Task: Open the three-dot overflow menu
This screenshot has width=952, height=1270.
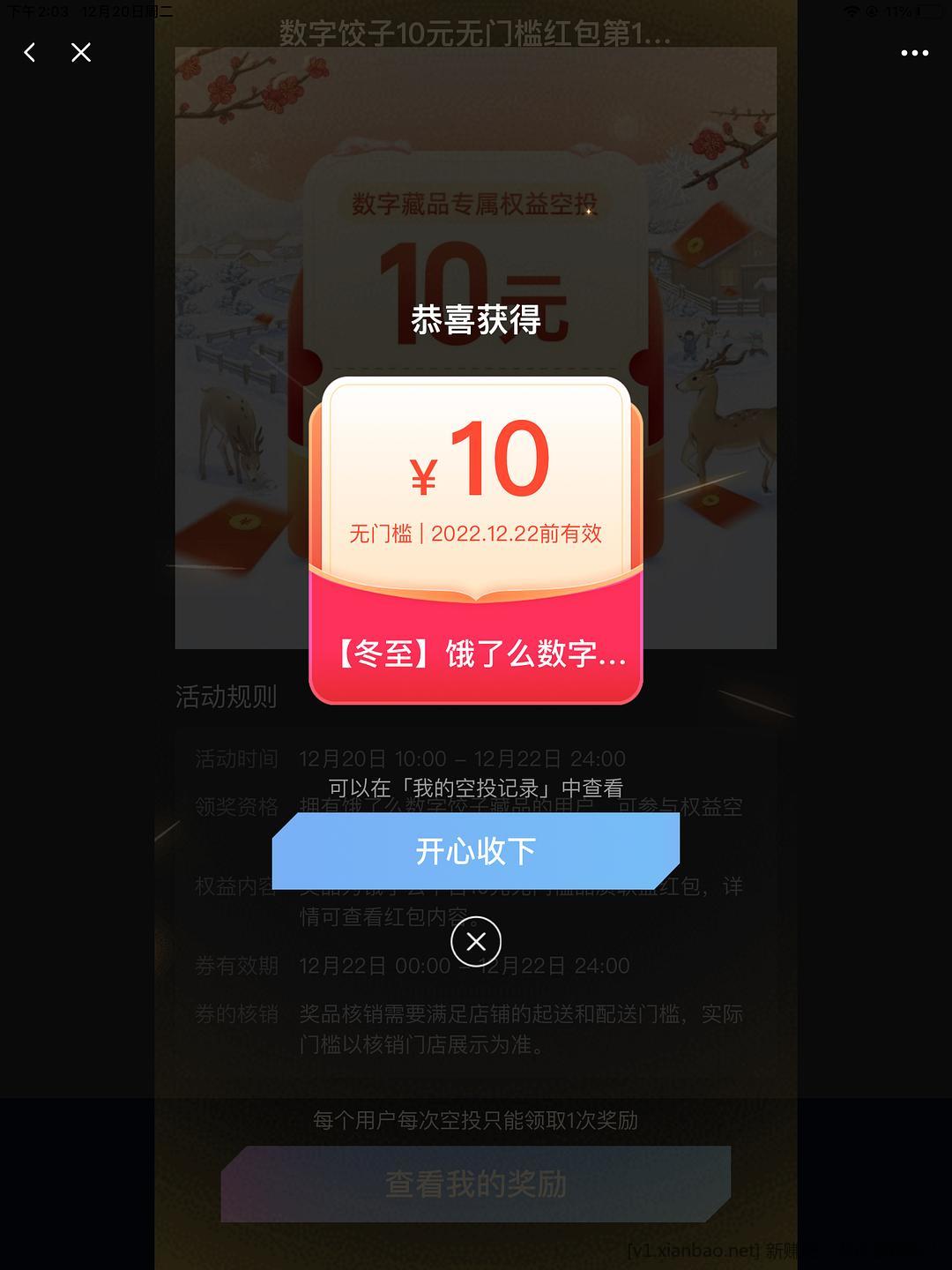Action: 914,53
